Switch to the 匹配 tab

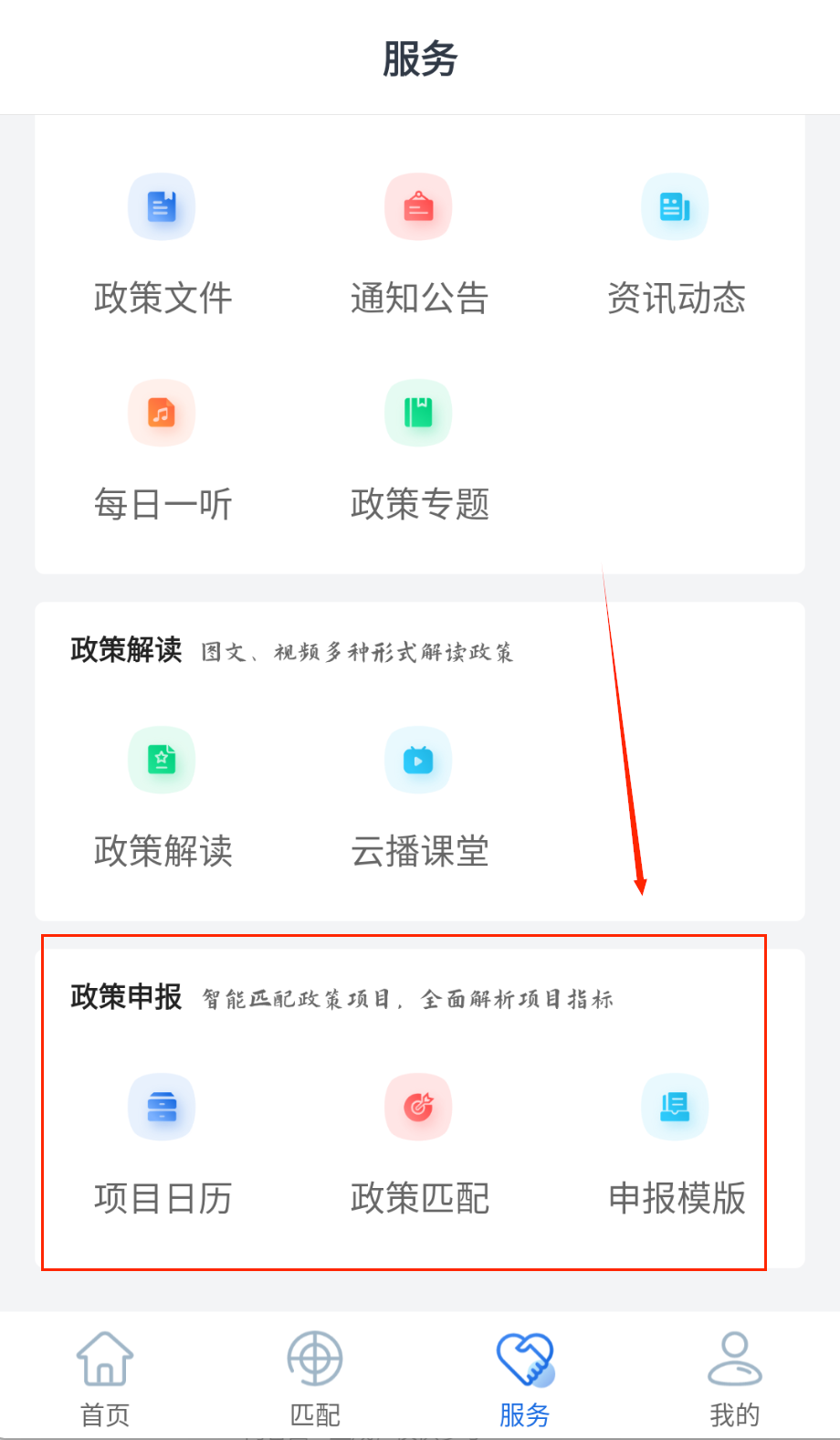point(315,1377)
